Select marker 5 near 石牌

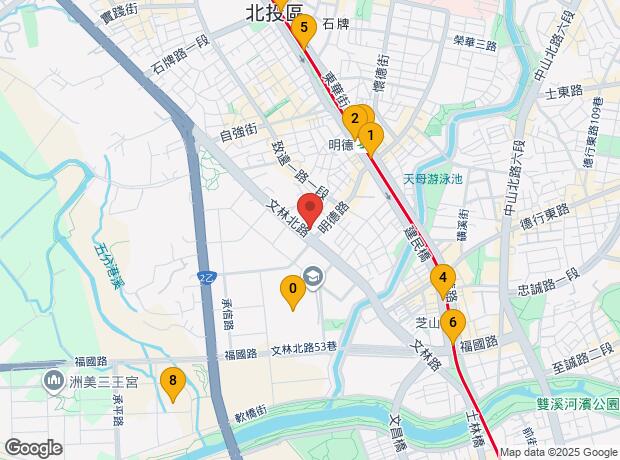(304, 29)
